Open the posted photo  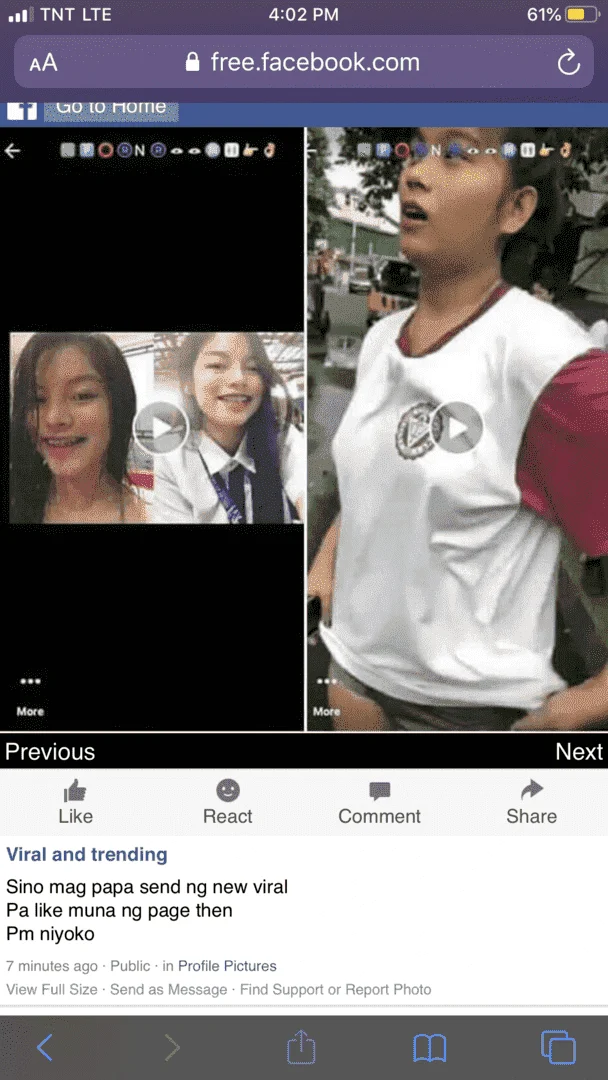pos(304,430)
